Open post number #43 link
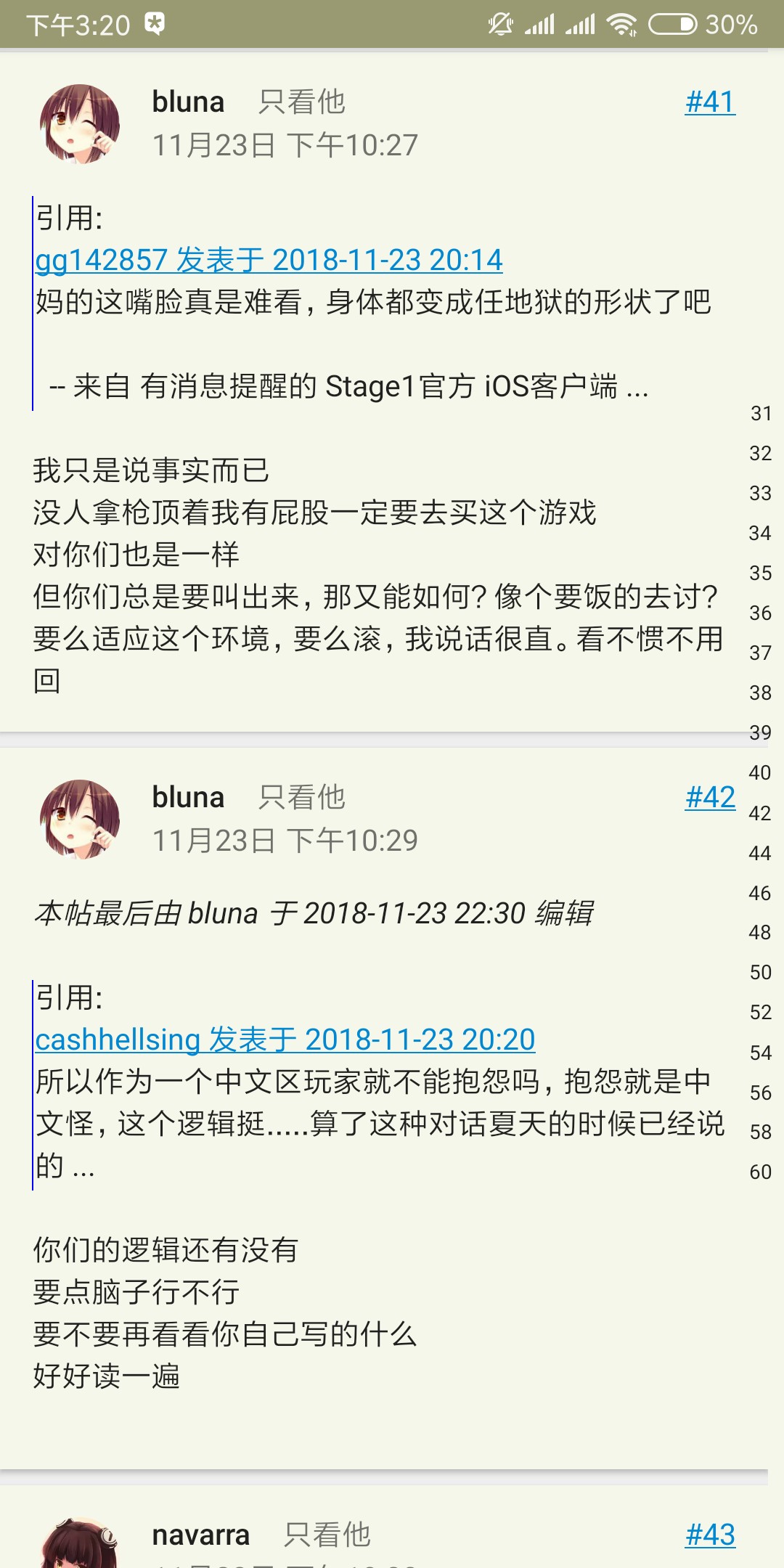Image resolution: width=784 pixels, height=1568 pixels. click(x=709, y=1535)
